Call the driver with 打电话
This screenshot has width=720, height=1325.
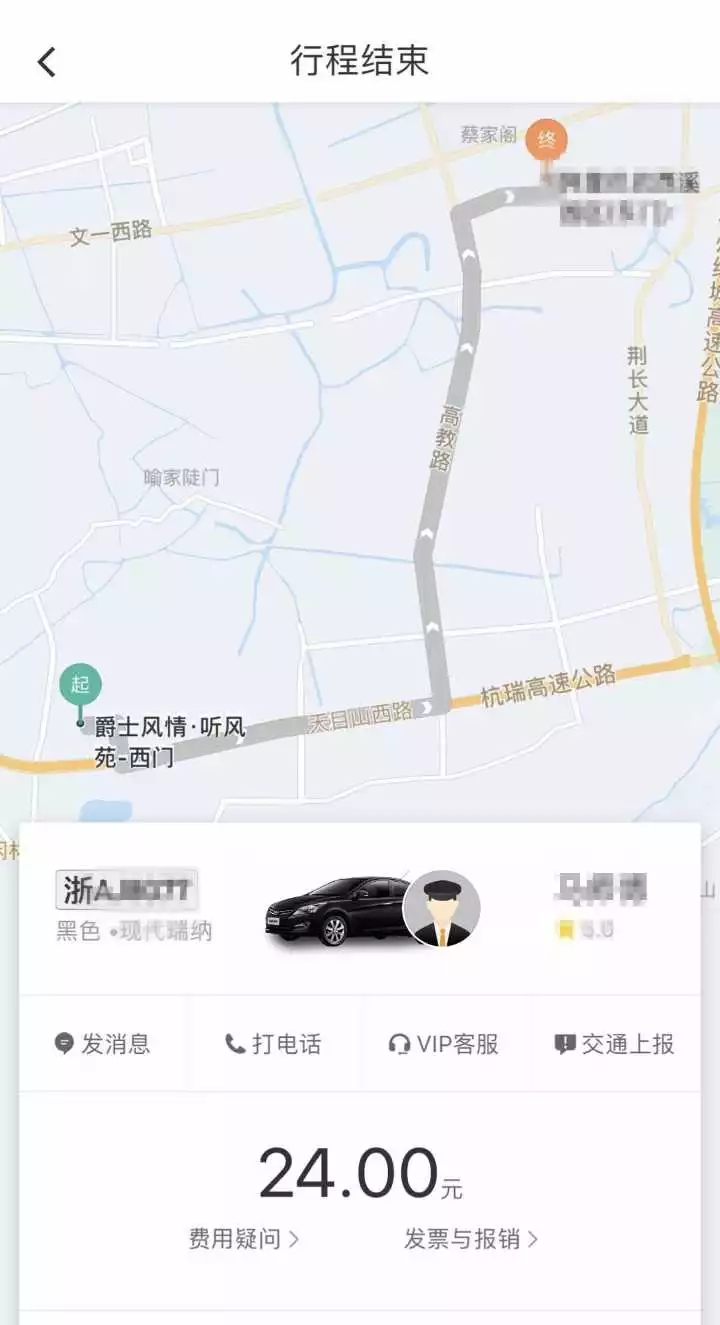[274, 1045]
